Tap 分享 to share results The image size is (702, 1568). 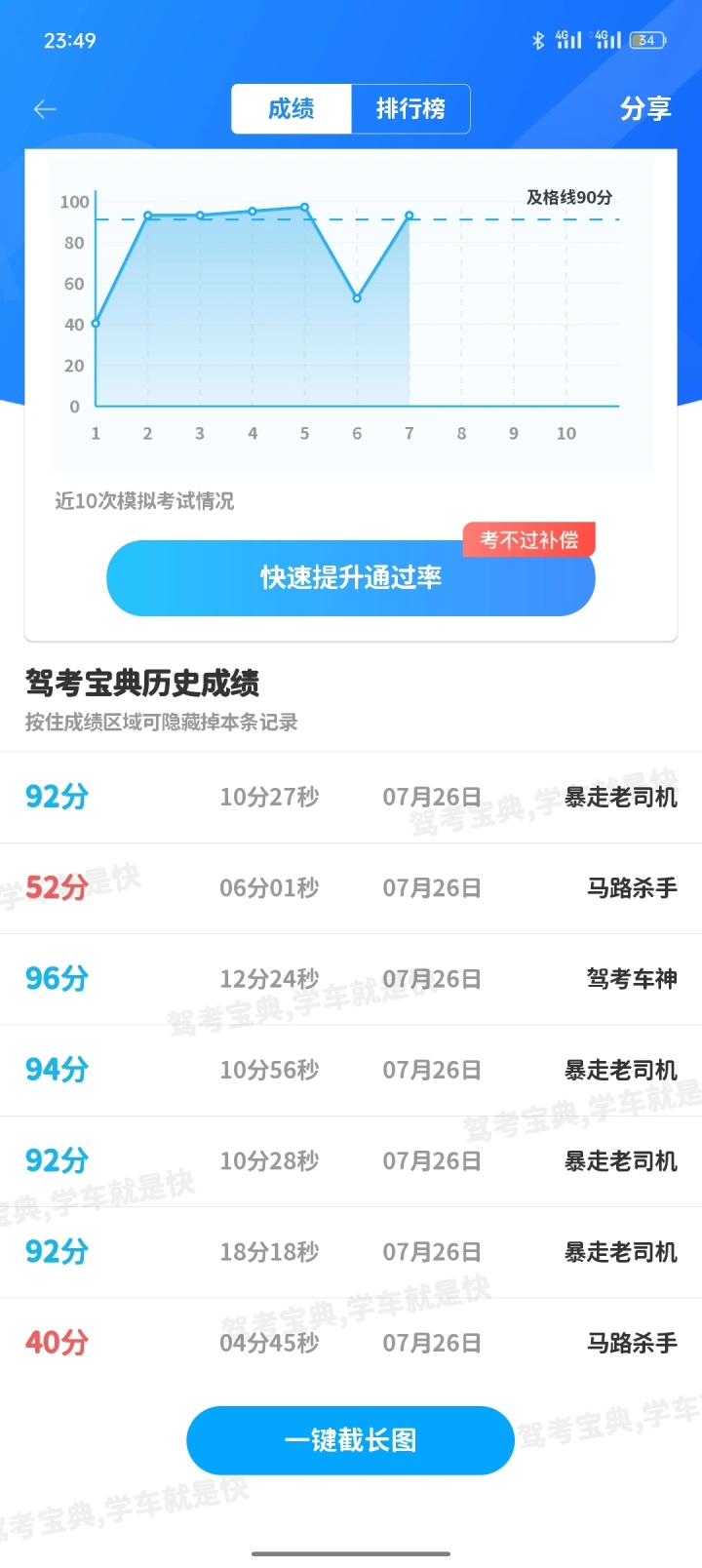tap(645, 108)
